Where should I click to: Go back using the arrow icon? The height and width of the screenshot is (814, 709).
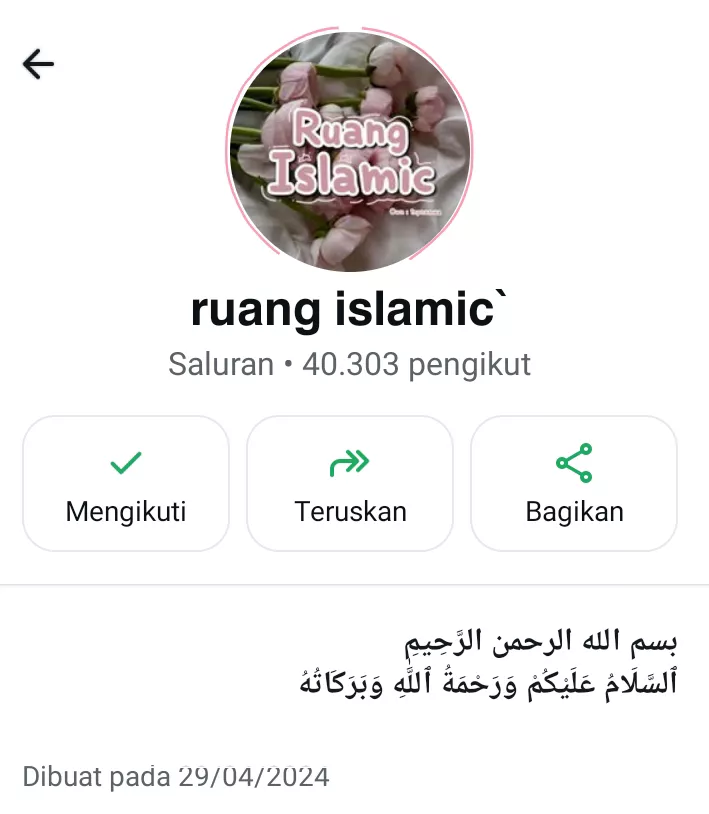click(38, 65)
